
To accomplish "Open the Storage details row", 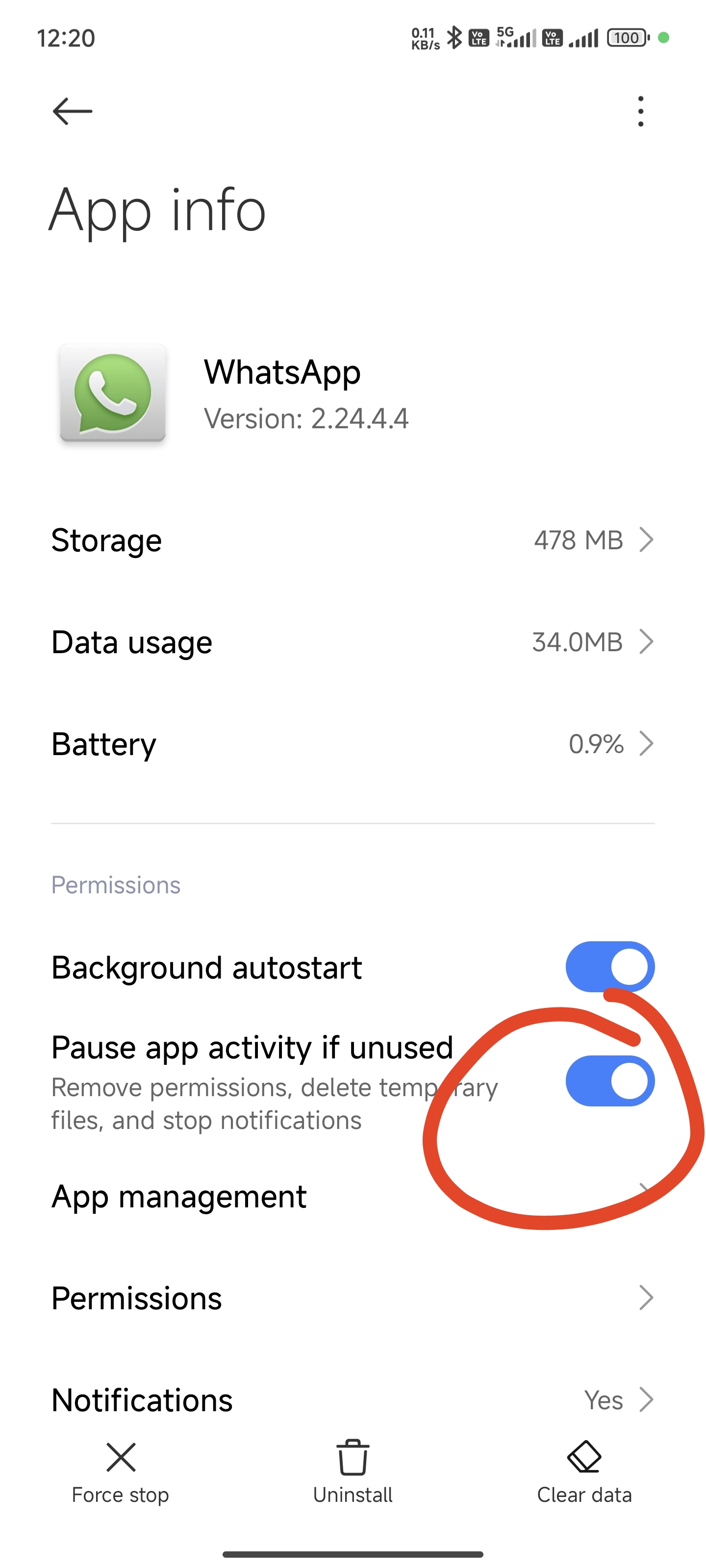I will (353, 540).
